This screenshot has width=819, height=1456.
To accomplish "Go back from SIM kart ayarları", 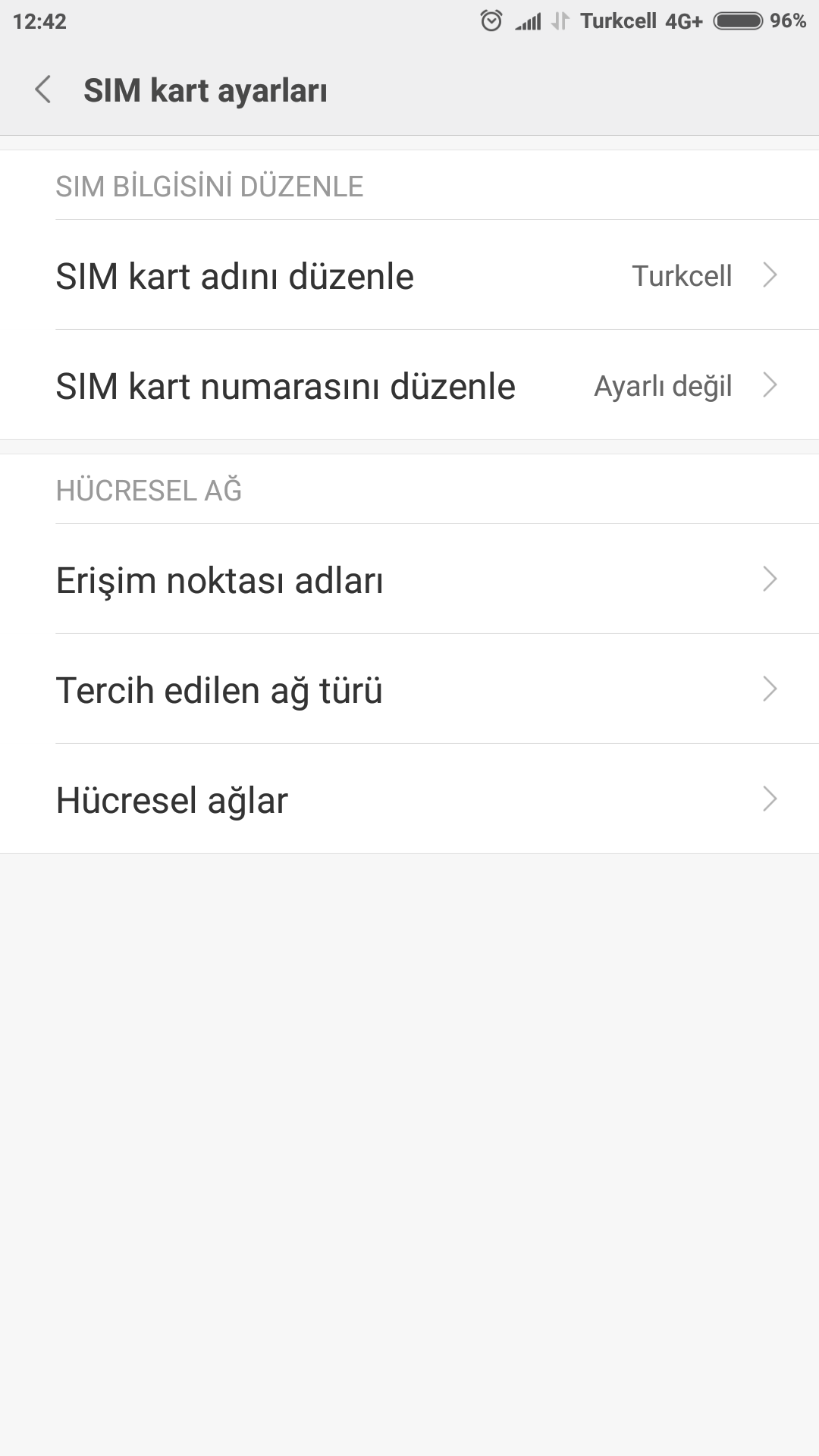I will point(43,89).
